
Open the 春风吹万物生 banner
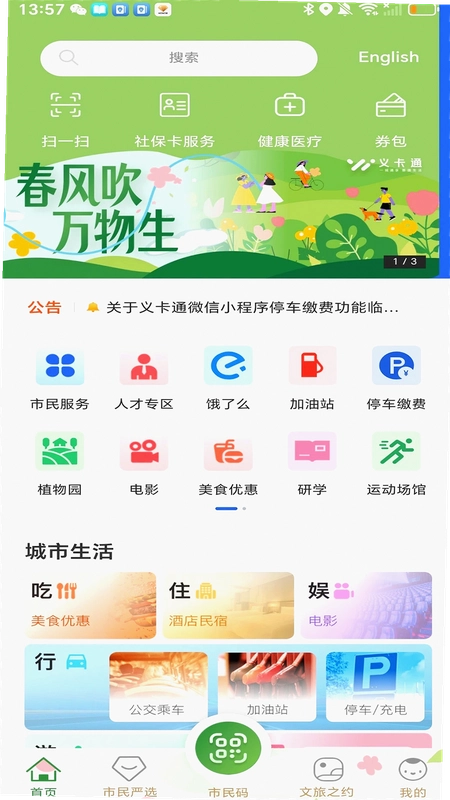click(220, 214)
